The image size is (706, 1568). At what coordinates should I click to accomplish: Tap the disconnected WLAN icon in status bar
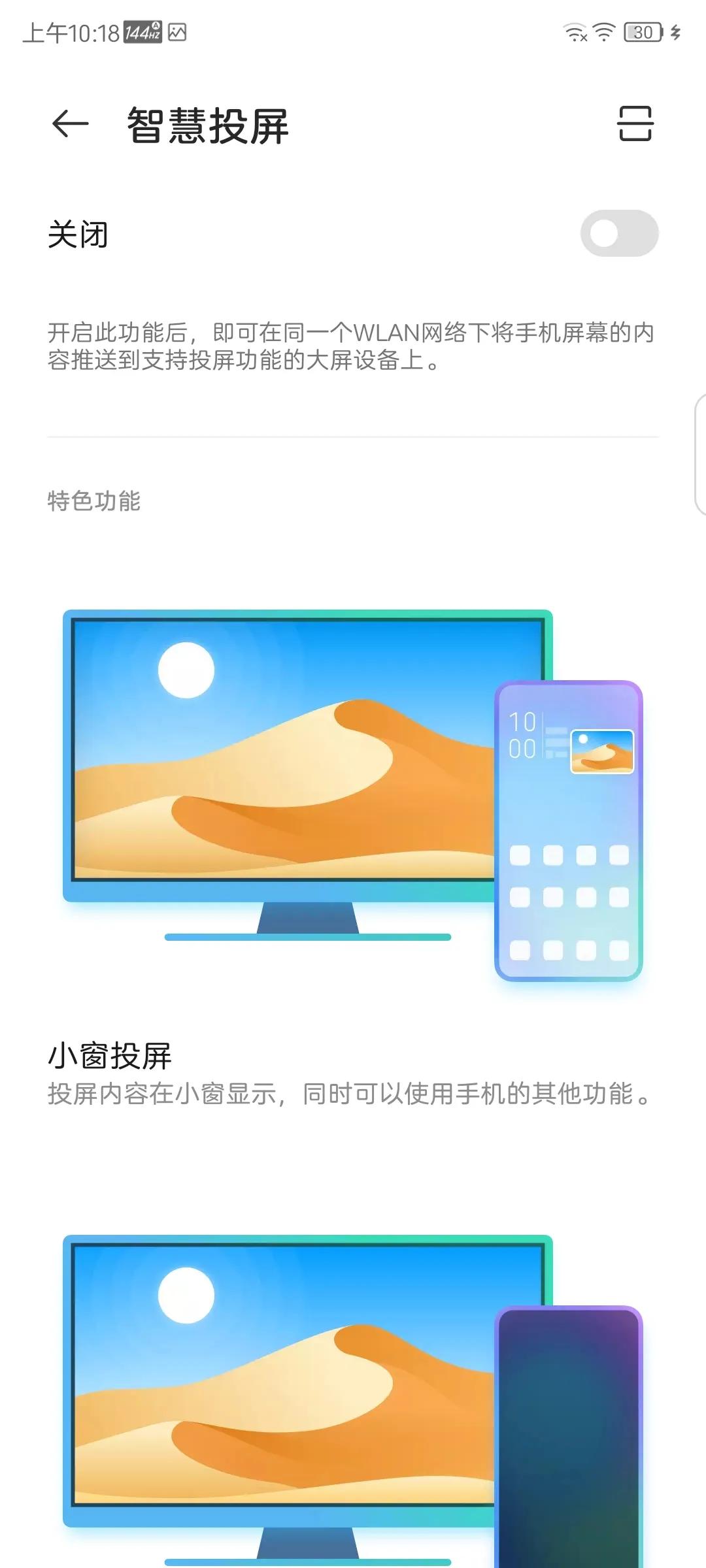point(575,31)
